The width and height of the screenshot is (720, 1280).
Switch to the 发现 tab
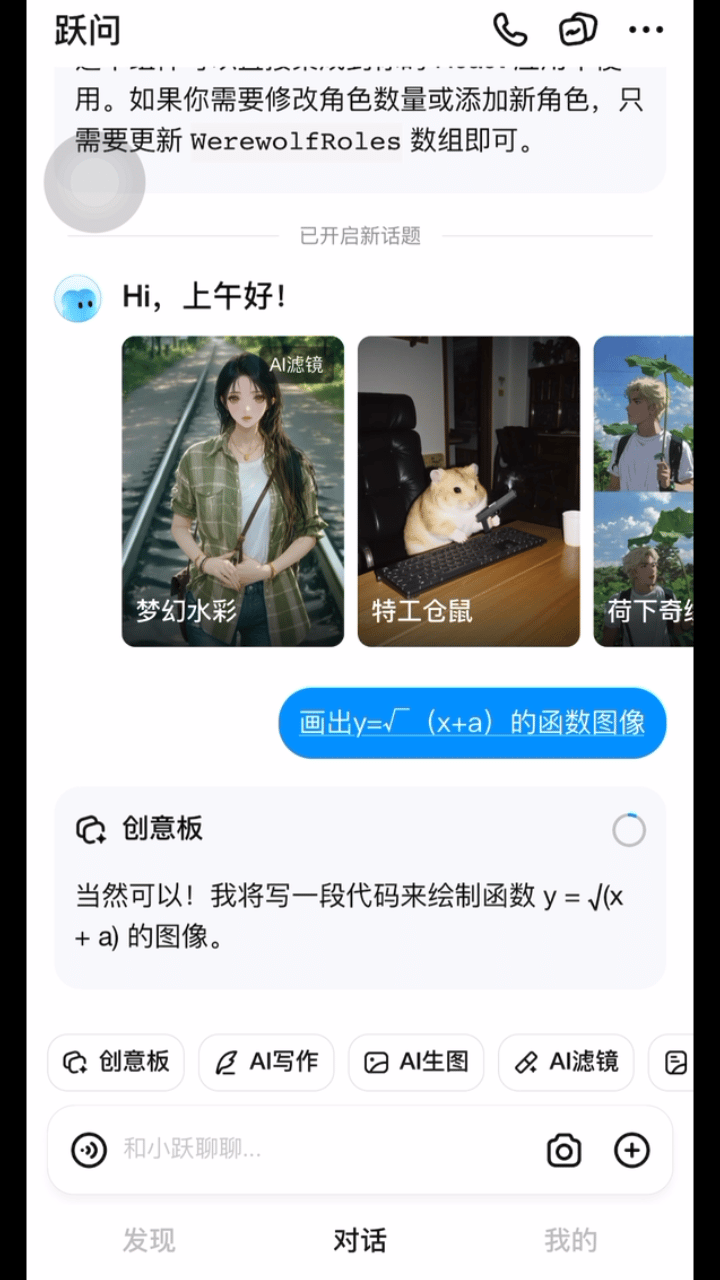coord(149,1241)
